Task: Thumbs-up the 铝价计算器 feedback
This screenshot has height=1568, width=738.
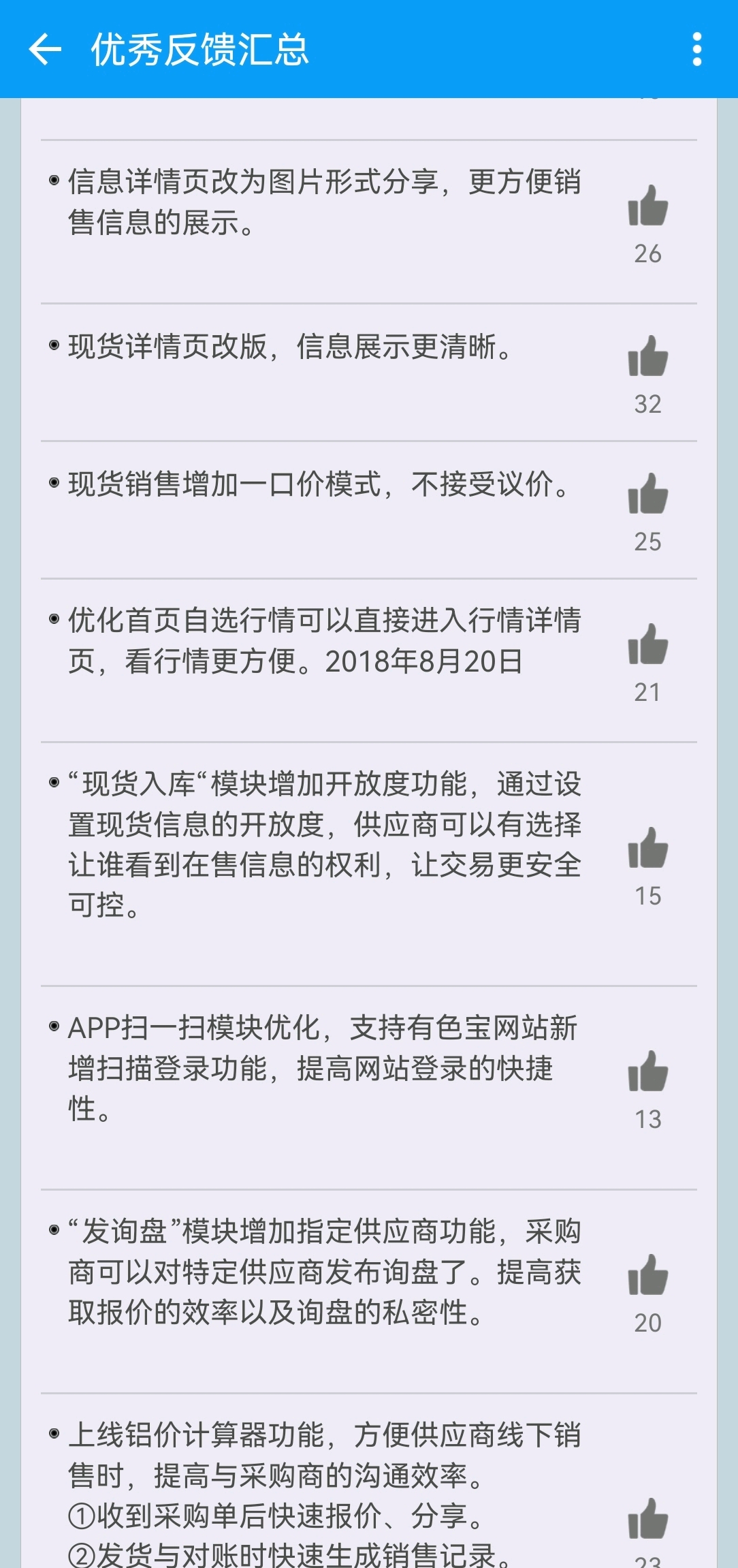Action: [647, 1518]
